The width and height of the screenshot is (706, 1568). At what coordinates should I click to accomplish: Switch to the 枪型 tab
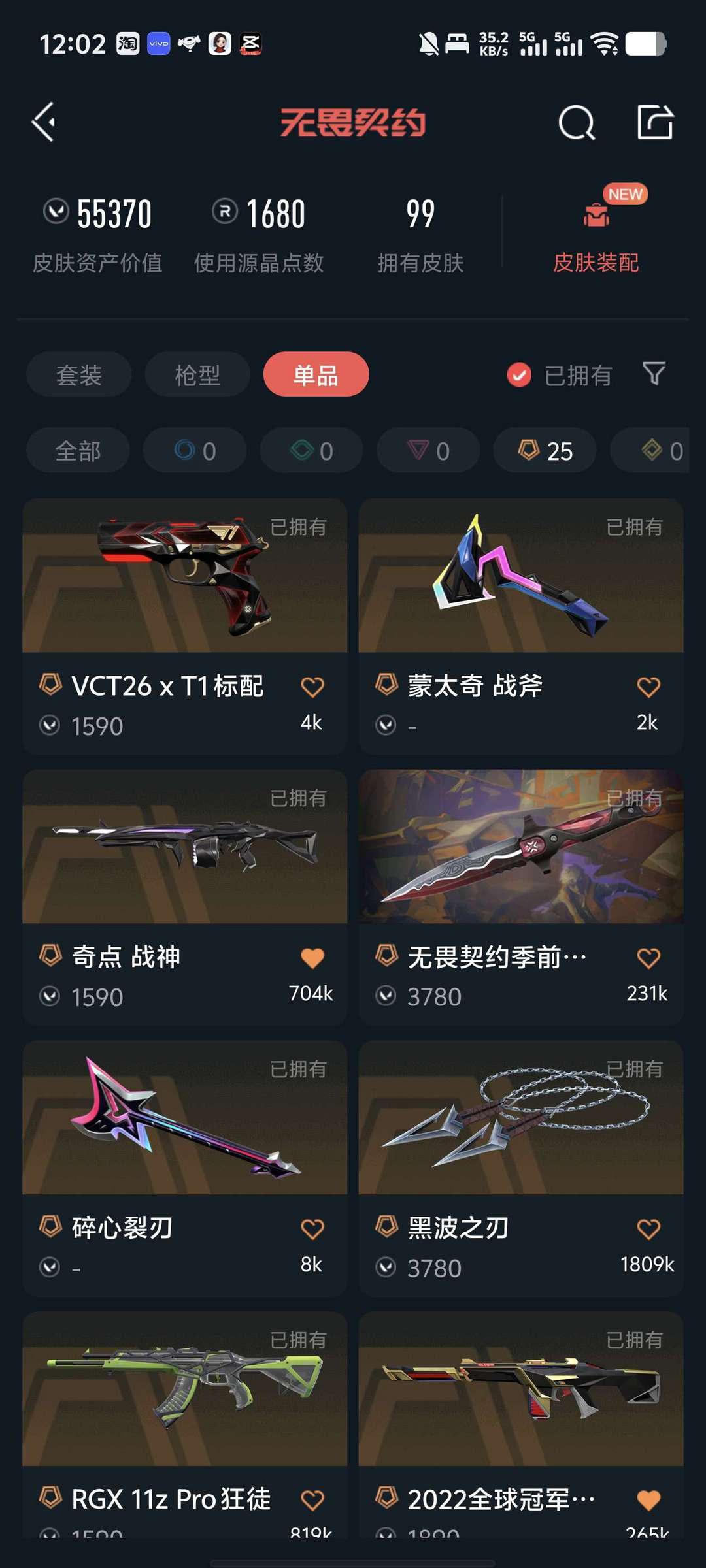coord(197,375)
